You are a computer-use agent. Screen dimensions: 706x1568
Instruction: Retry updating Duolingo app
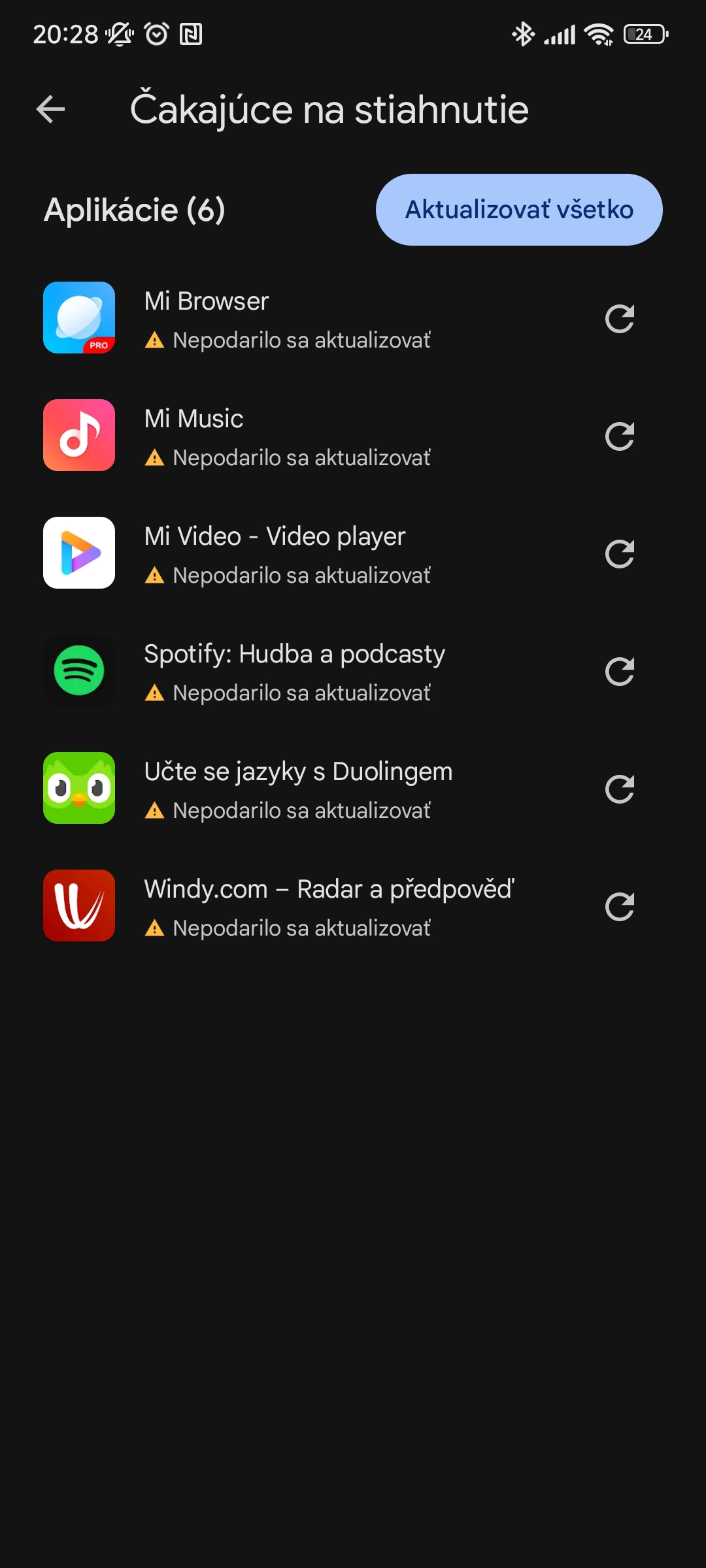coord(619,789)
